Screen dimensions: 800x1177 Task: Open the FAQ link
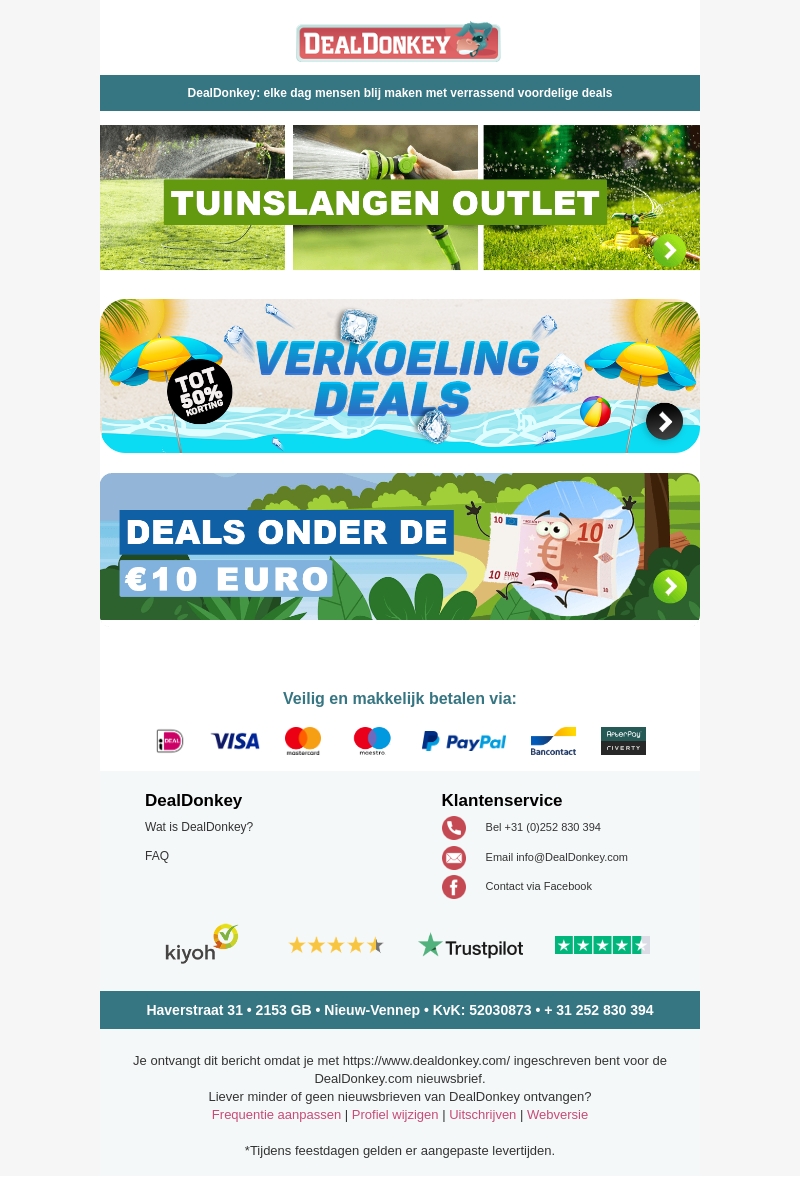157,856
